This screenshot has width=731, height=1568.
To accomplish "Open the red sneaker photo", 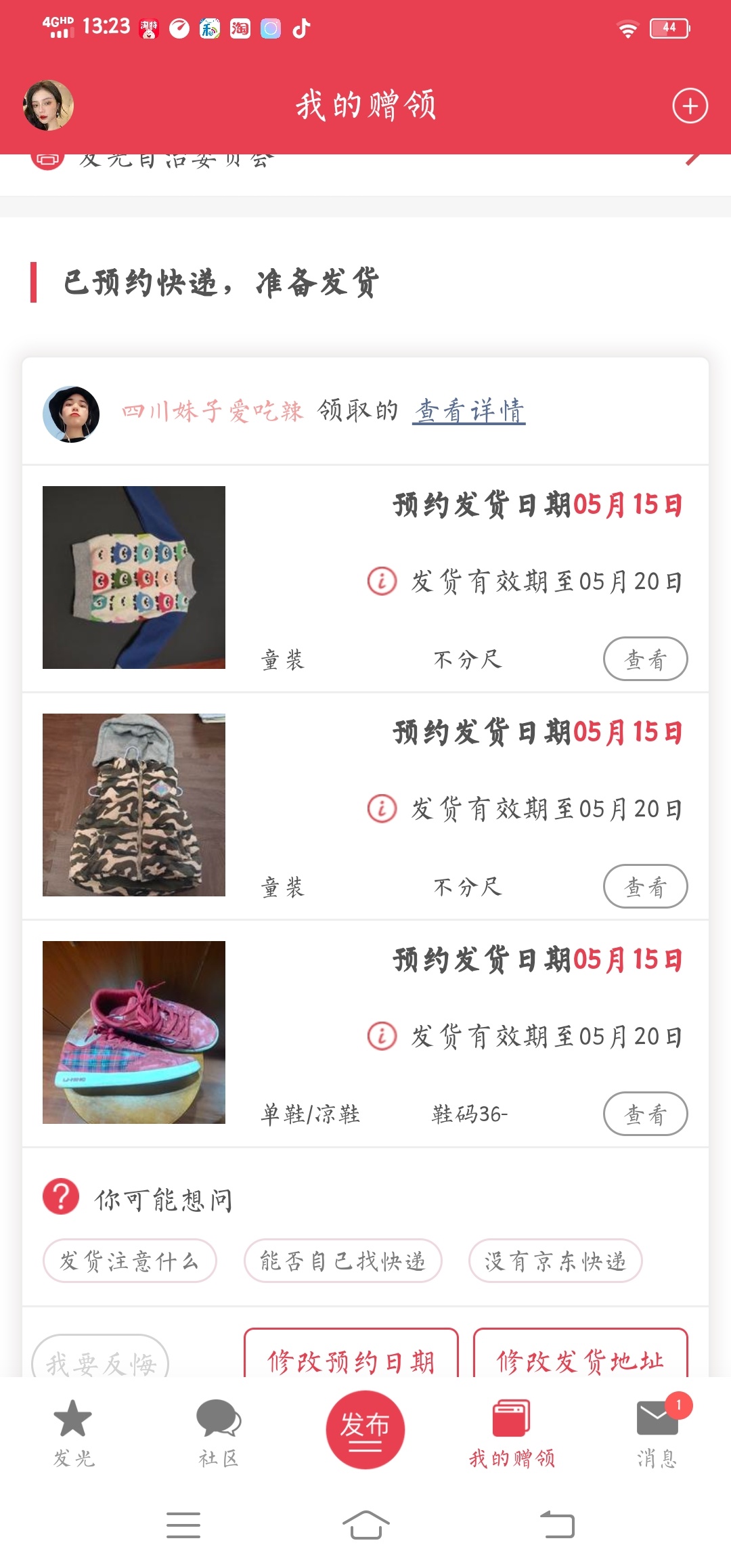I will [134, 1032].
